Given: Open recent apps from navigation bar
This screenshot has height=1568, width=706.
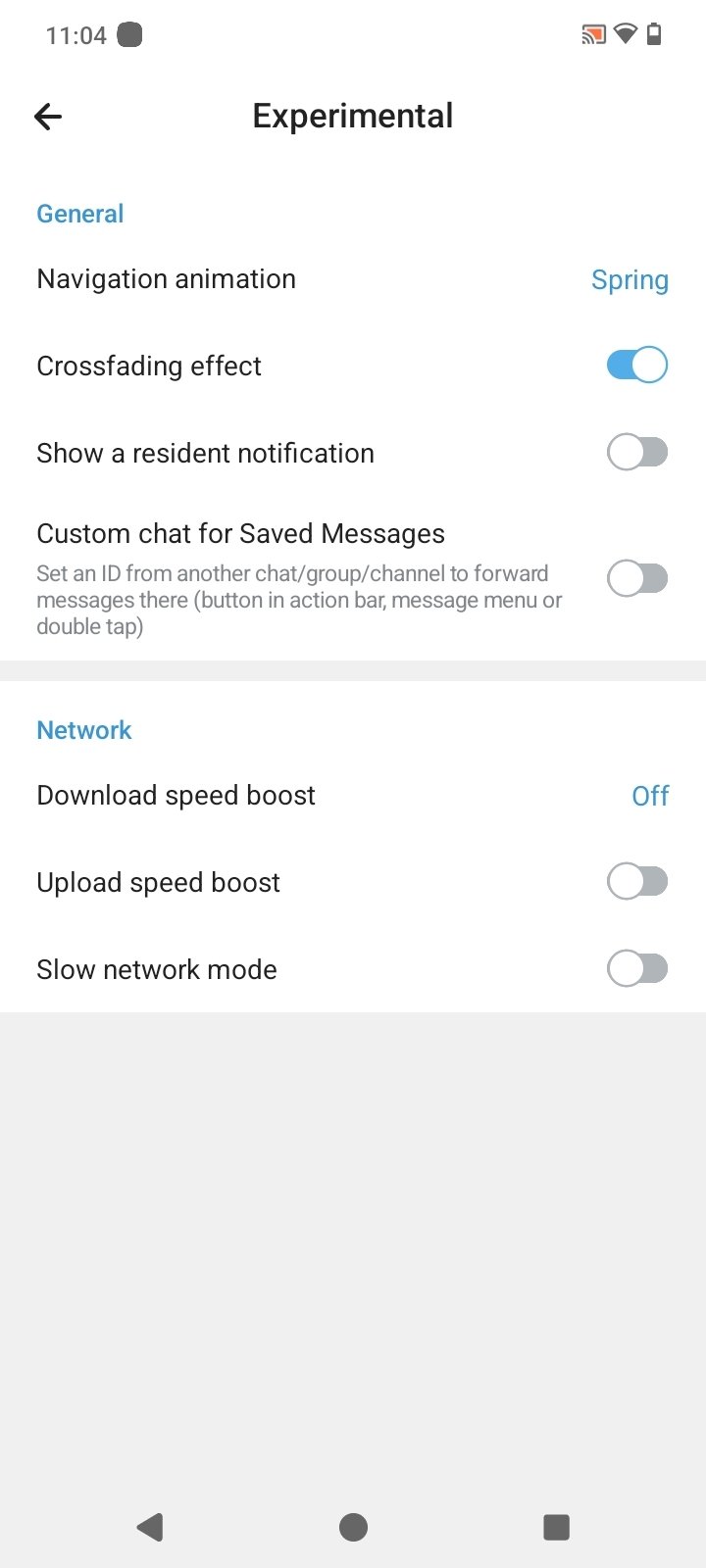Looking at the screenshot, I should (x=556, y=1527).
